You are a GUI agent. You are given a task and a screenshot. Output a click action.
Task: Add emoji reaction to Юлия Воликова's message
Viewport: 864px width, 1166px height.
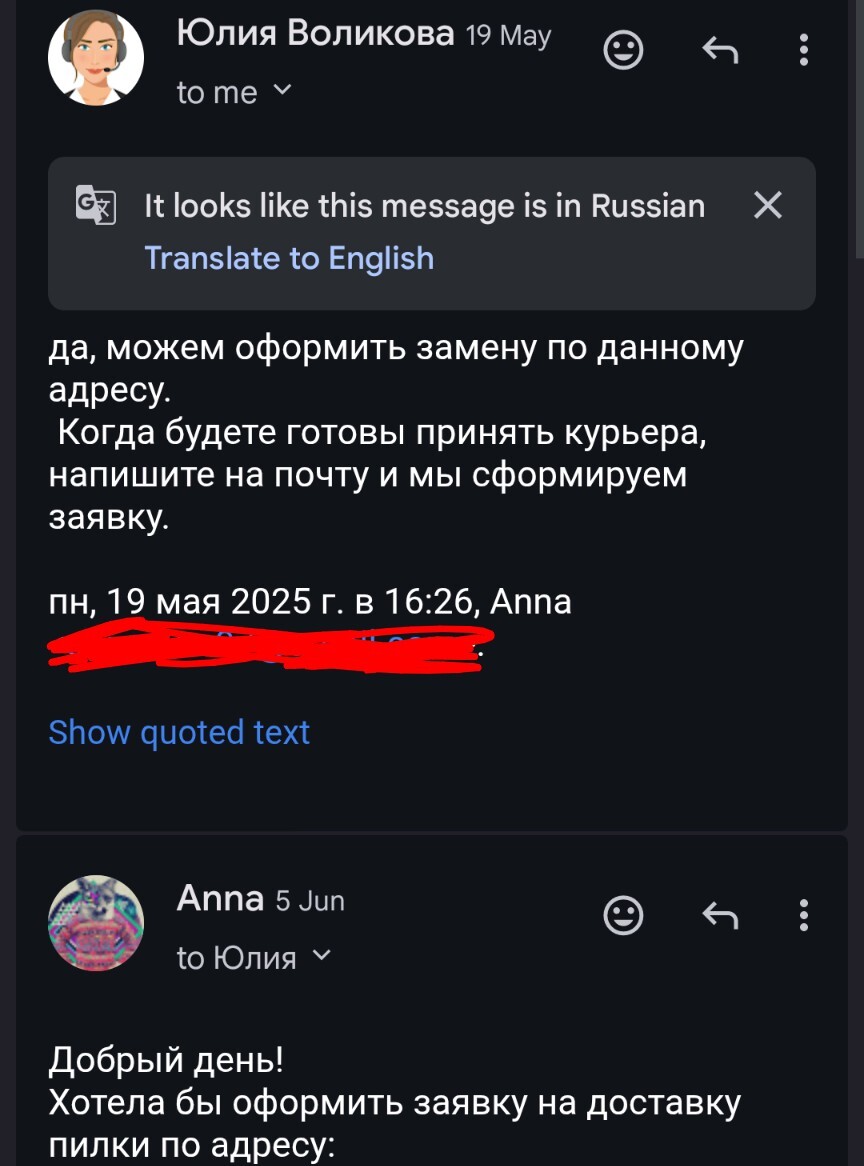624,49
